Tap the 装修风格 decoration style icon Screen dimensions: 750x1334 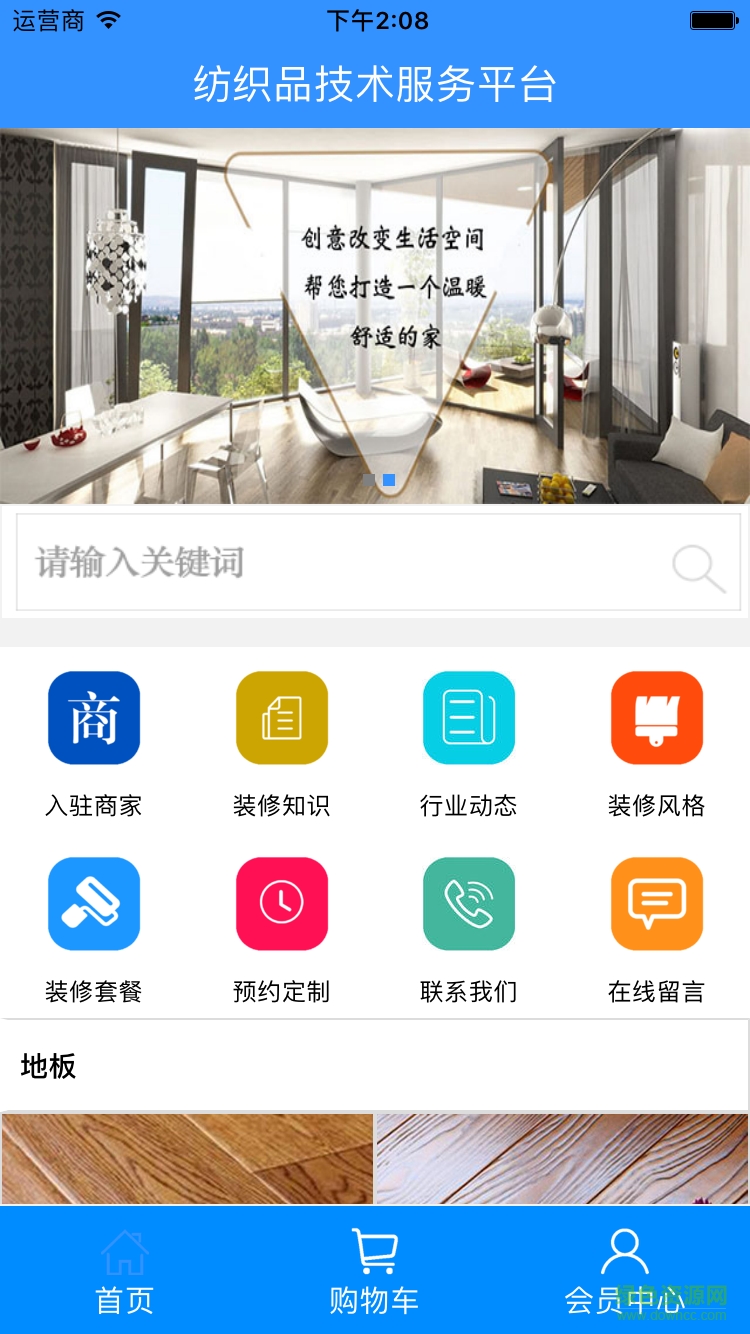(656, 717)
